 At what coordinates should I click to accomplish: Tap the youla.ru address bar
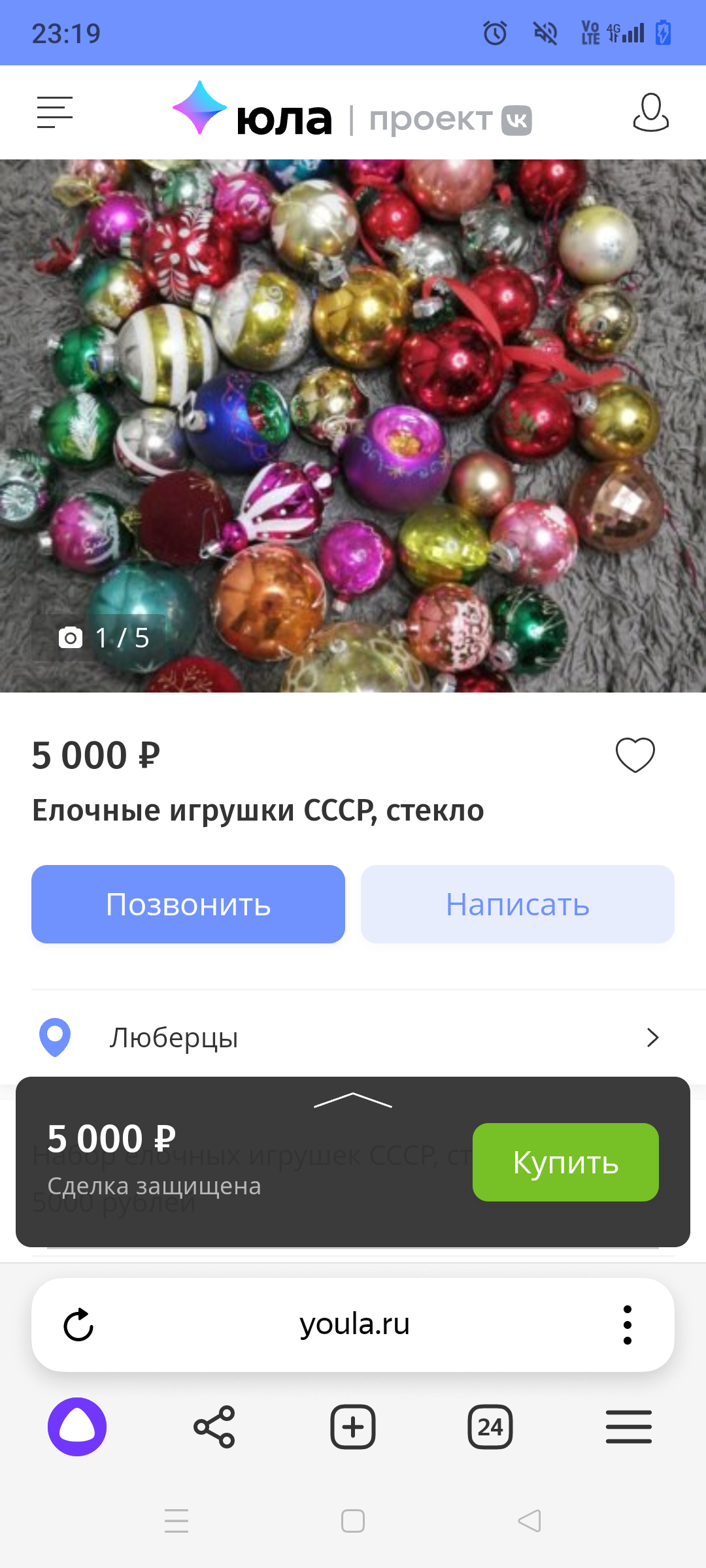354,1325
